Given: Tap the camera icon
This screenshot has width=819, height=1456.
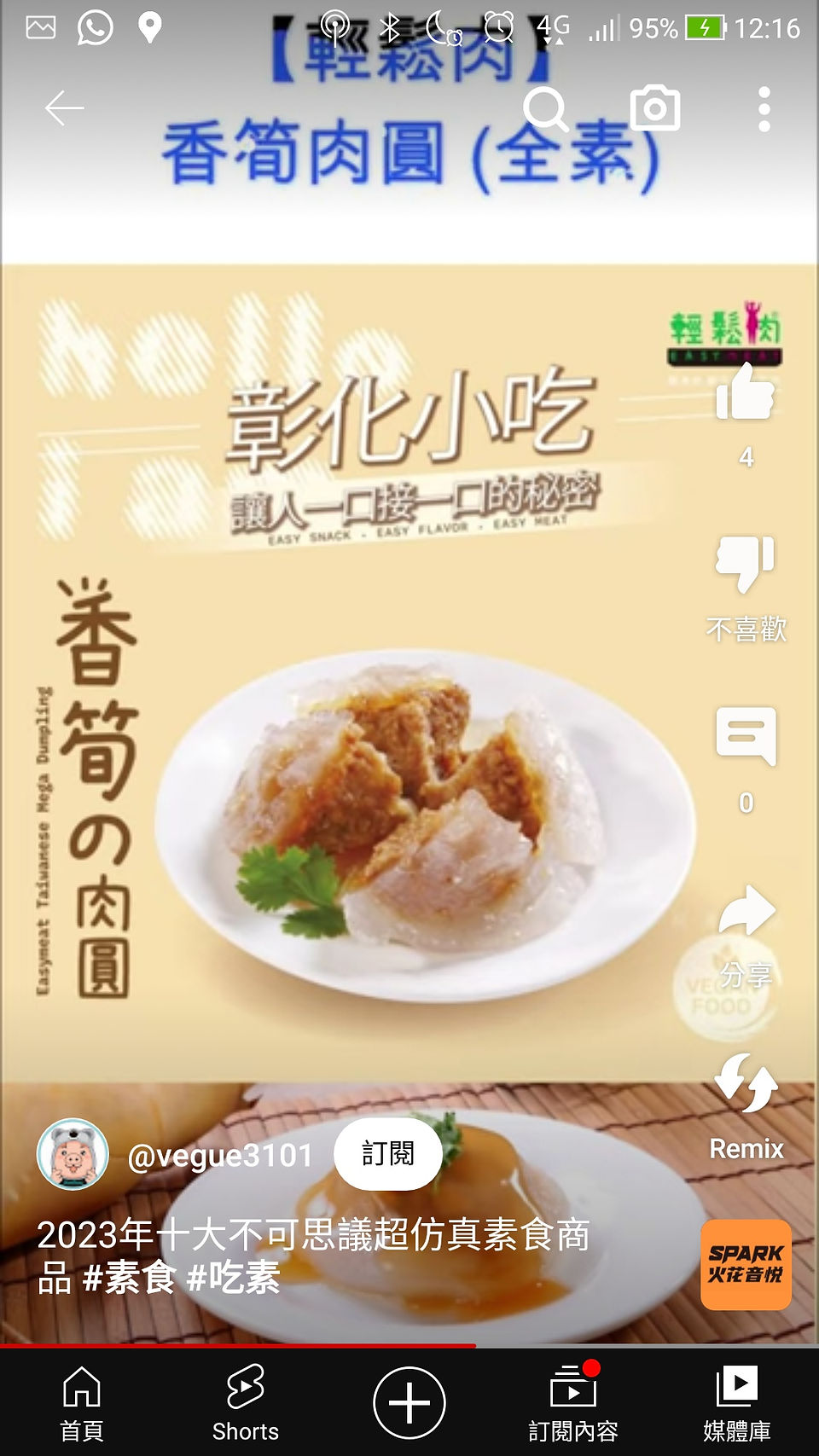Looking at the screenshot, I should coord(655,108).
